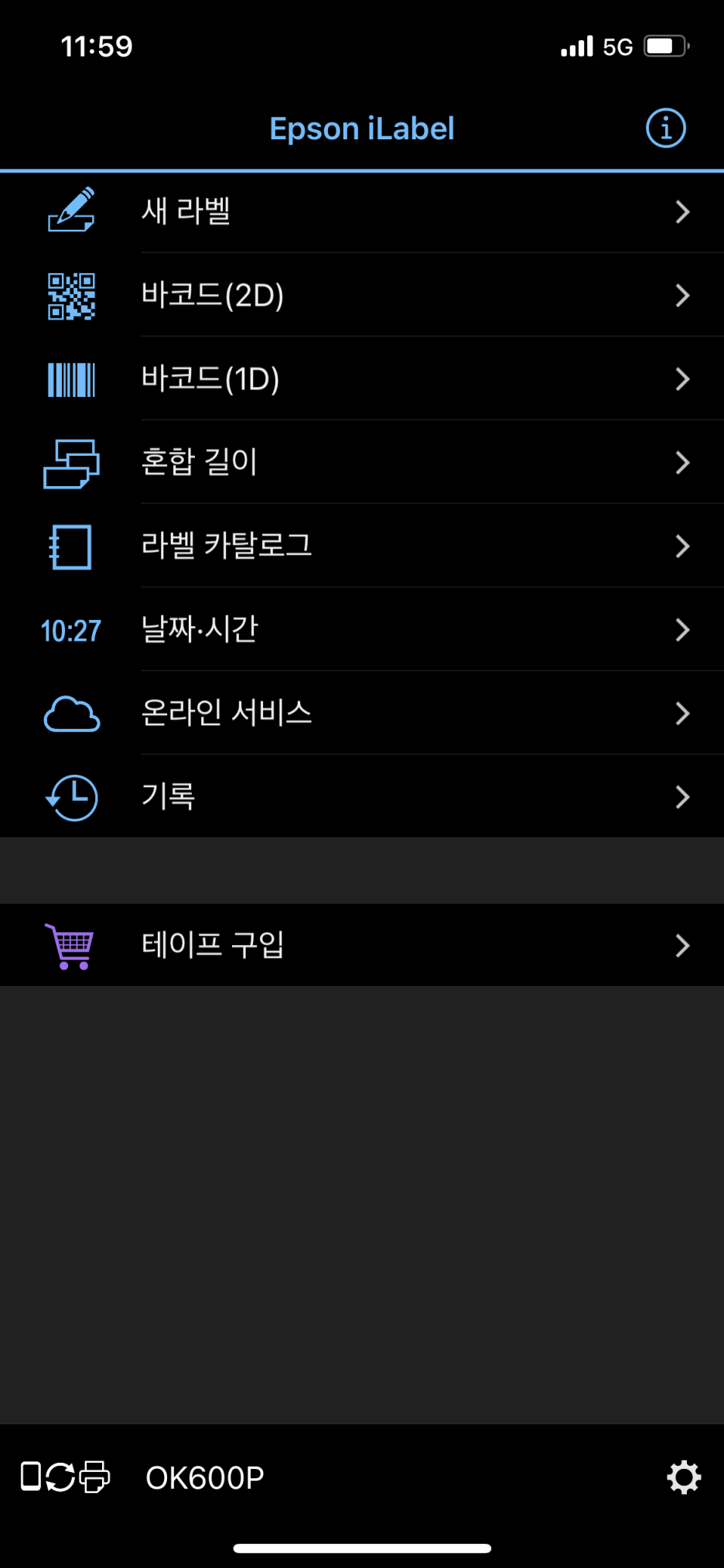Open 바코드(1D)
This screenshot has width=724, height=1568.
click(x=362, y=378)
